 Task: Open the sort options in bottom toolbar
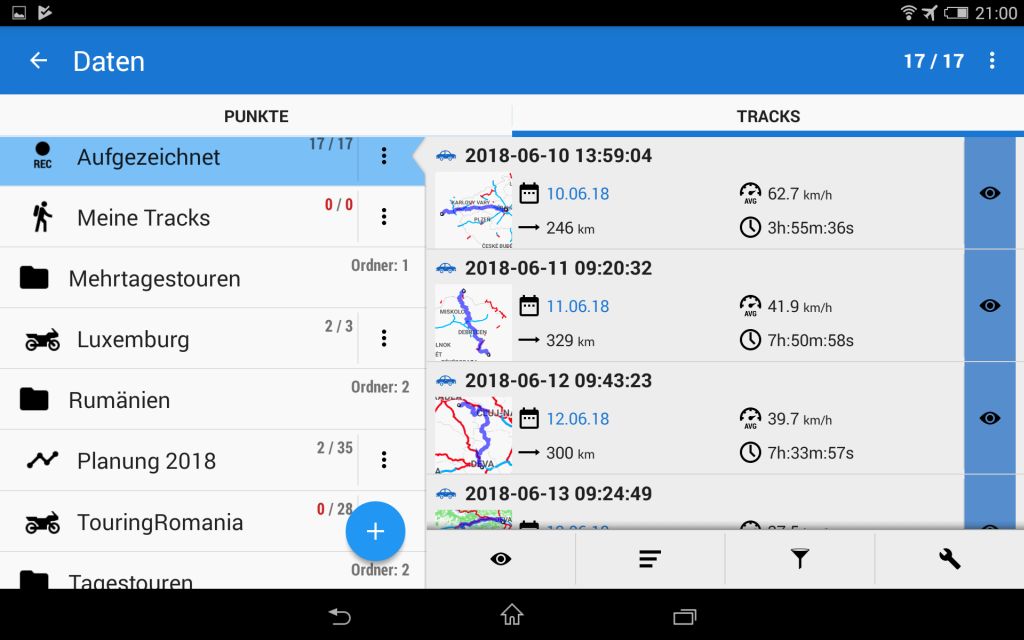pyautogui.click(x=650, y=560)
